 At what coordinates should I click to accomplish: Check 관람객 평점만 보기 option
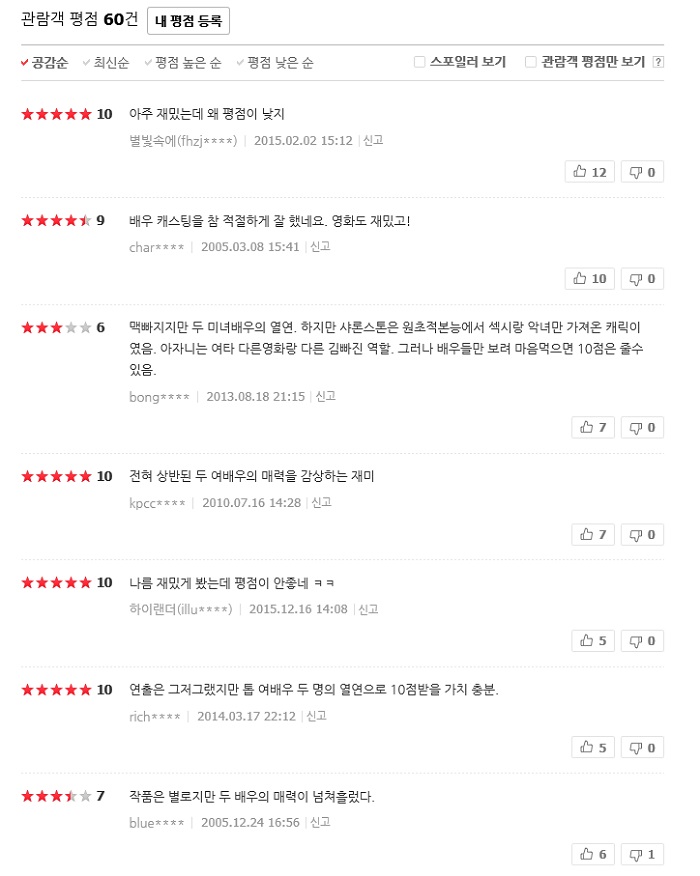[531, 62]
